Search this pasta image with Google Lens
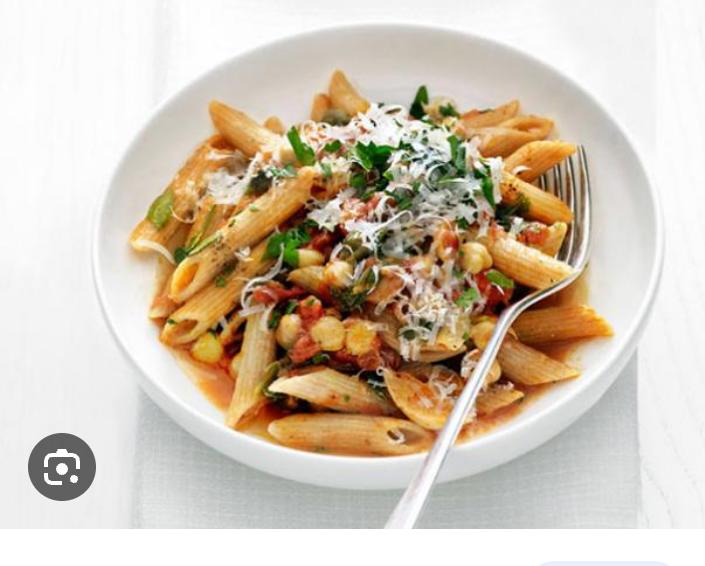Screen dimensions: 705x566 [x=62, y=467]
